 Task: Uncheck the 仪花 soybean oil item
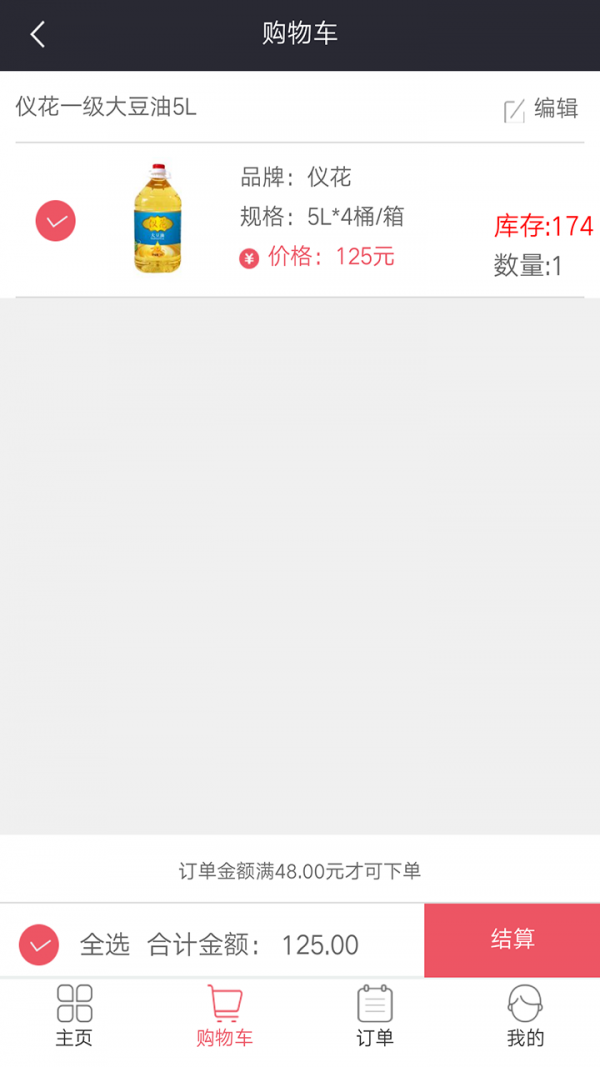[56, 221]
